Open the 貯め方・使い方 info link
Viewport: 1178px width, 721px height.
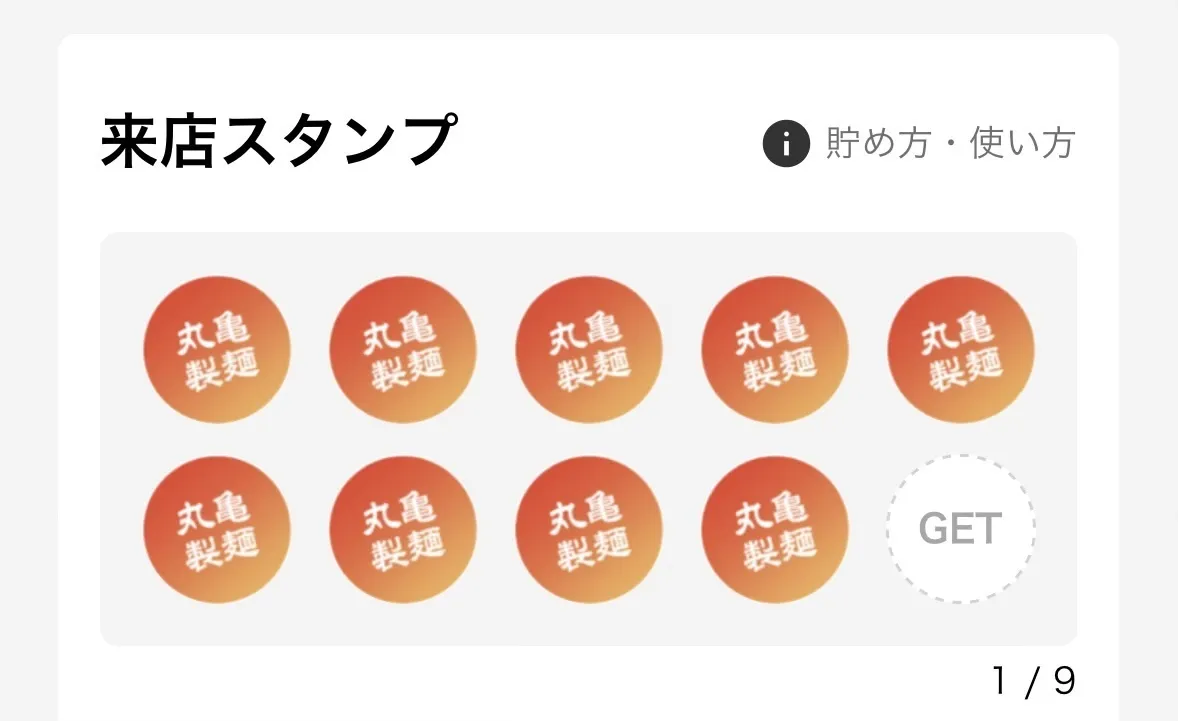[x=919, y=144]
